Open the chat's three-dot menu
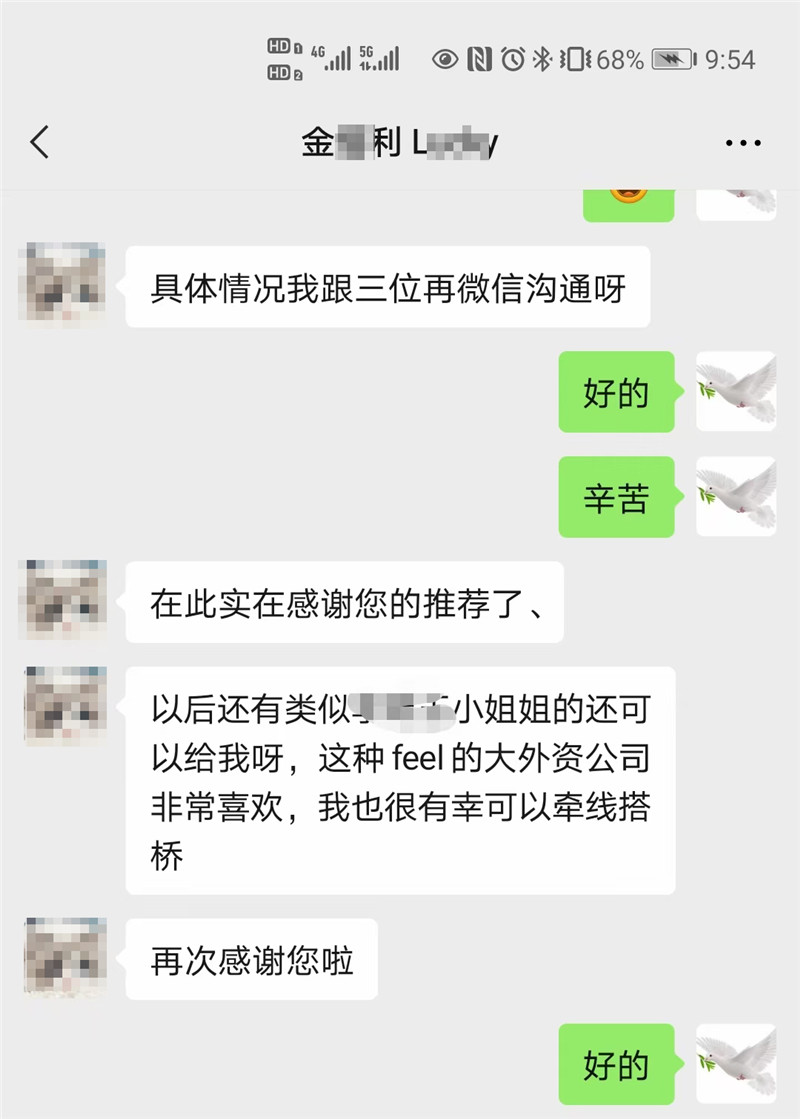Screen dimensions: 800x1119 (x=742, y=144)
